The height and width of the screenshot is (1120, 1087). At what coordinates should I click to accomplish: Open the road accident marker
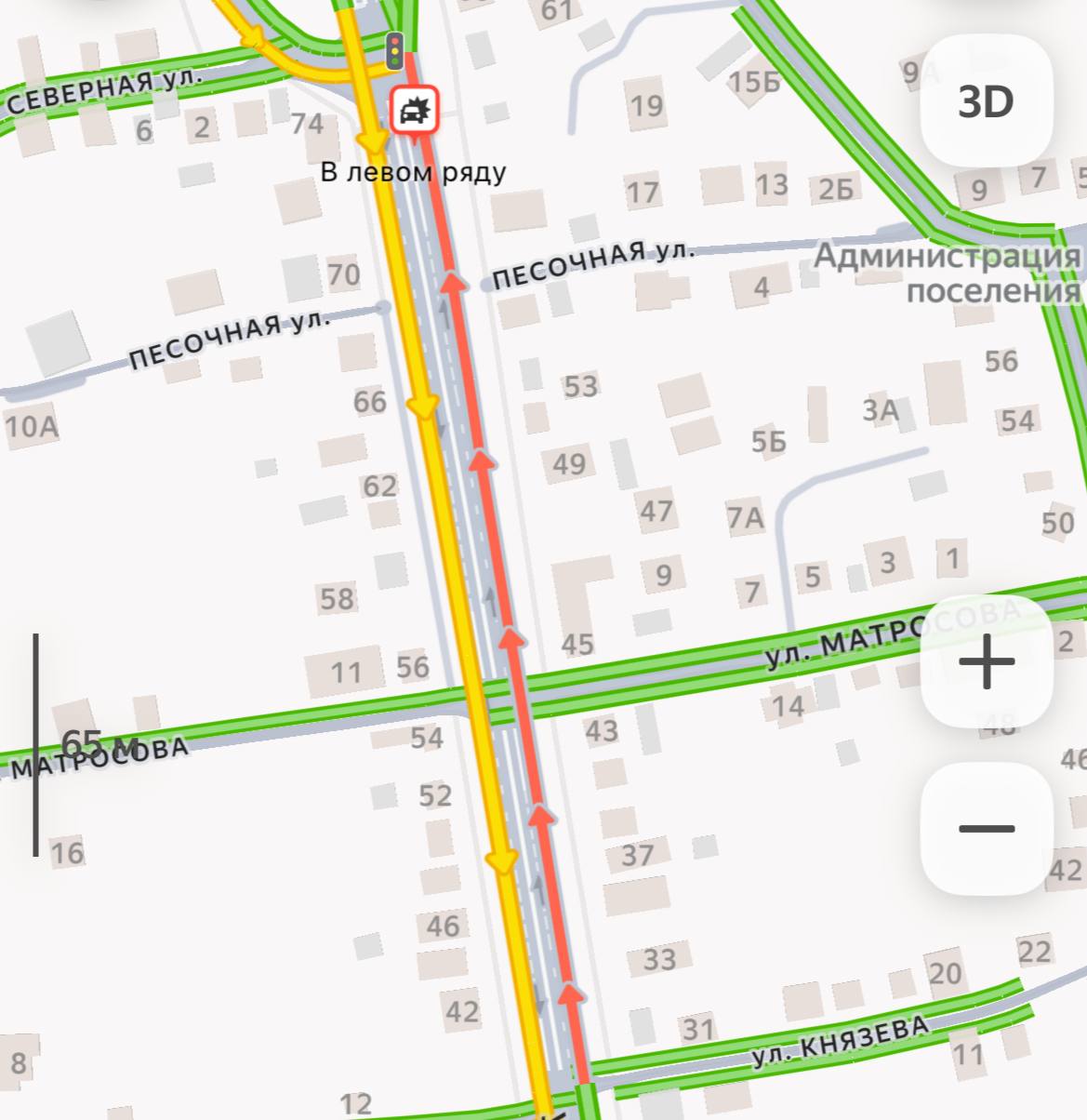pos(414,113)
